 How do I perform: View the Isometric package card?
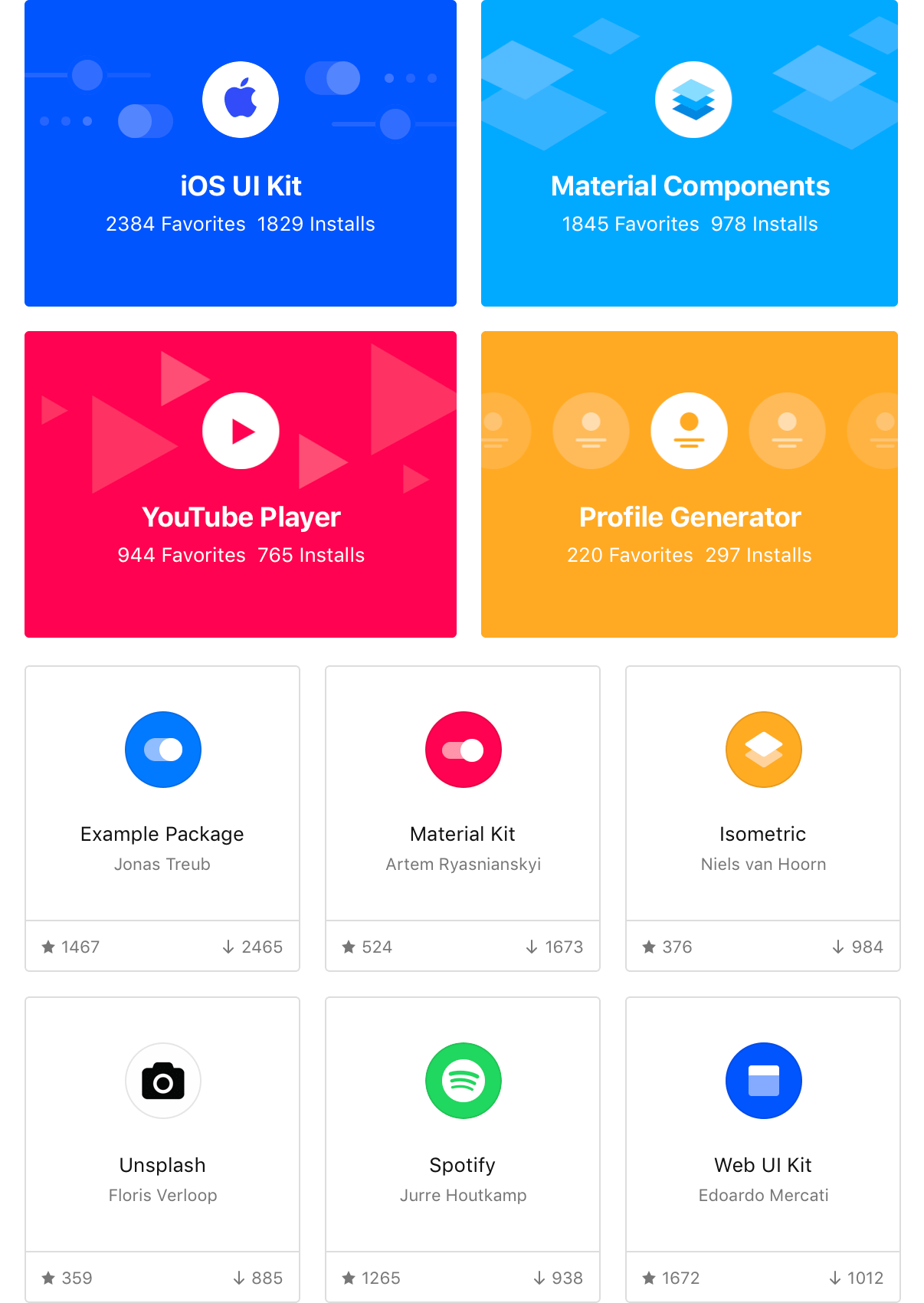coord(763,818)
